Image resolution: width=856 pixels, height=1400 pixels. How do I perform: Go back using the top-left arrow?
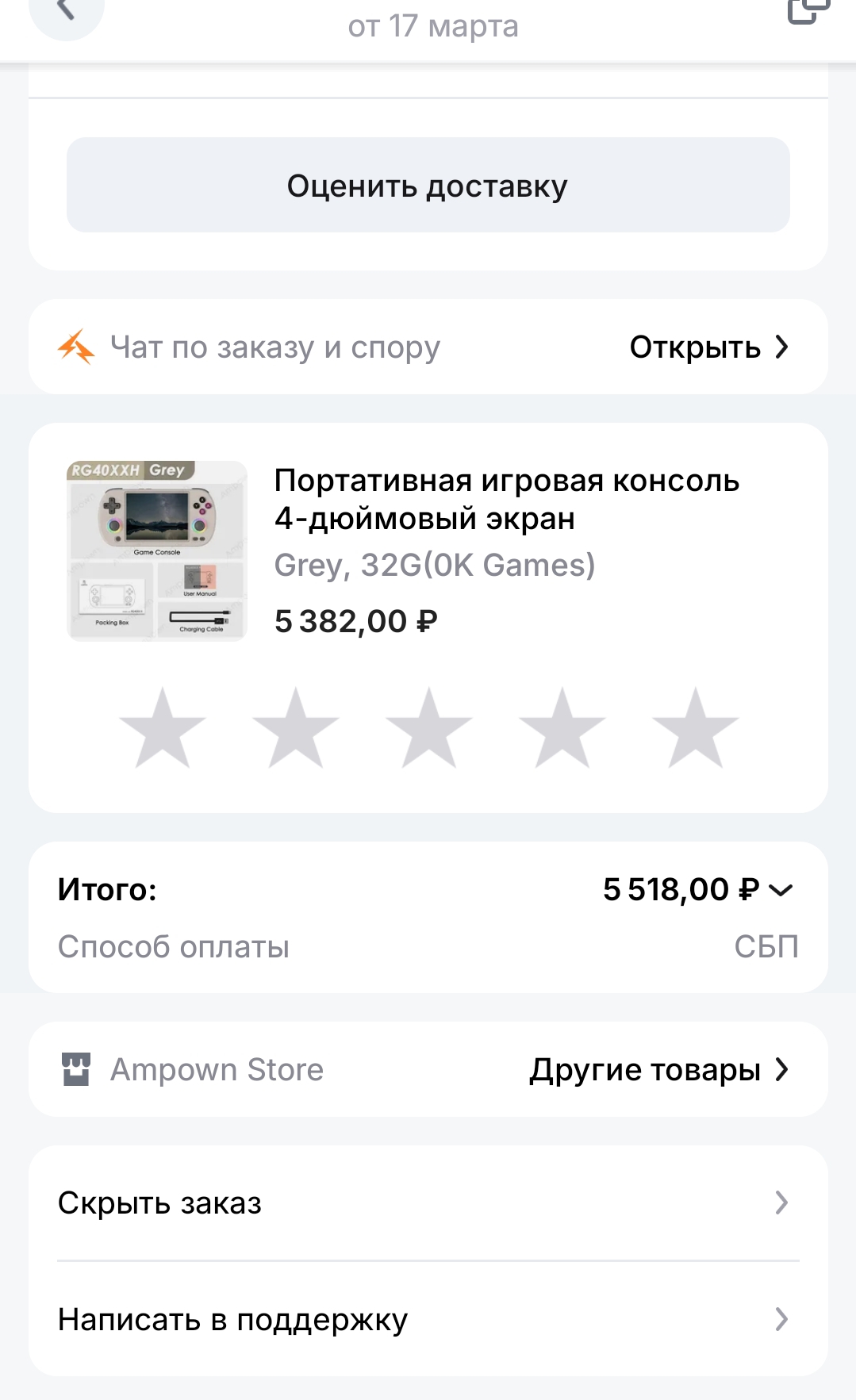65,13
